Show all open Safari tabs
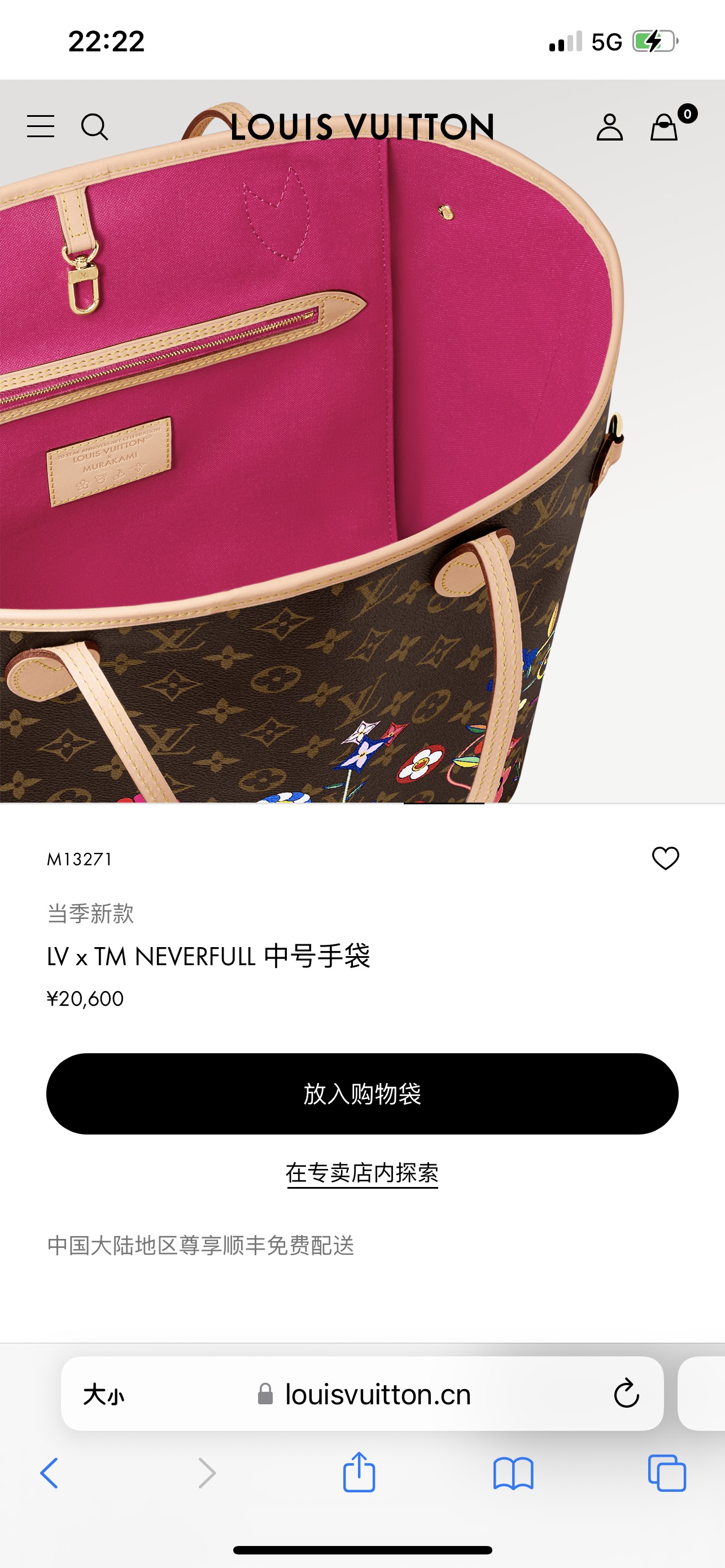This screenshot has height=1568, width=725. tap(667, 1473)
